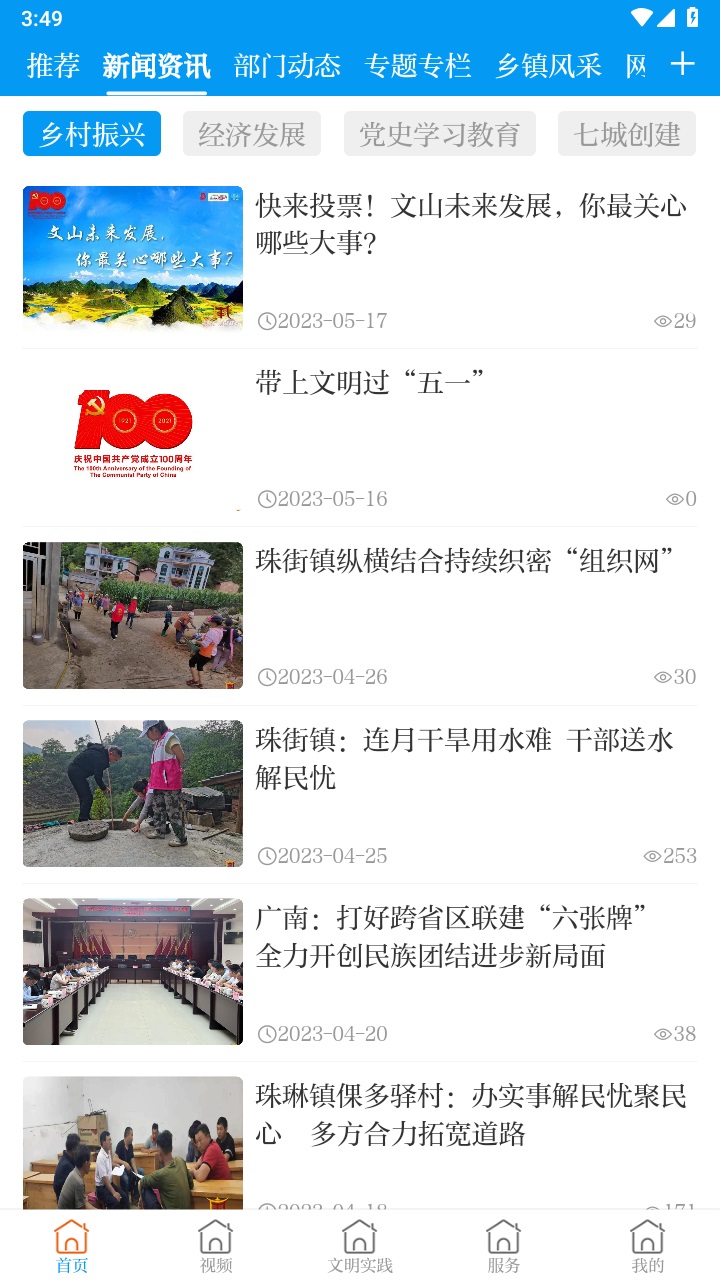Select the 经济发展 chip
This screenshot has width=720, height=1280.
point(252,134)
